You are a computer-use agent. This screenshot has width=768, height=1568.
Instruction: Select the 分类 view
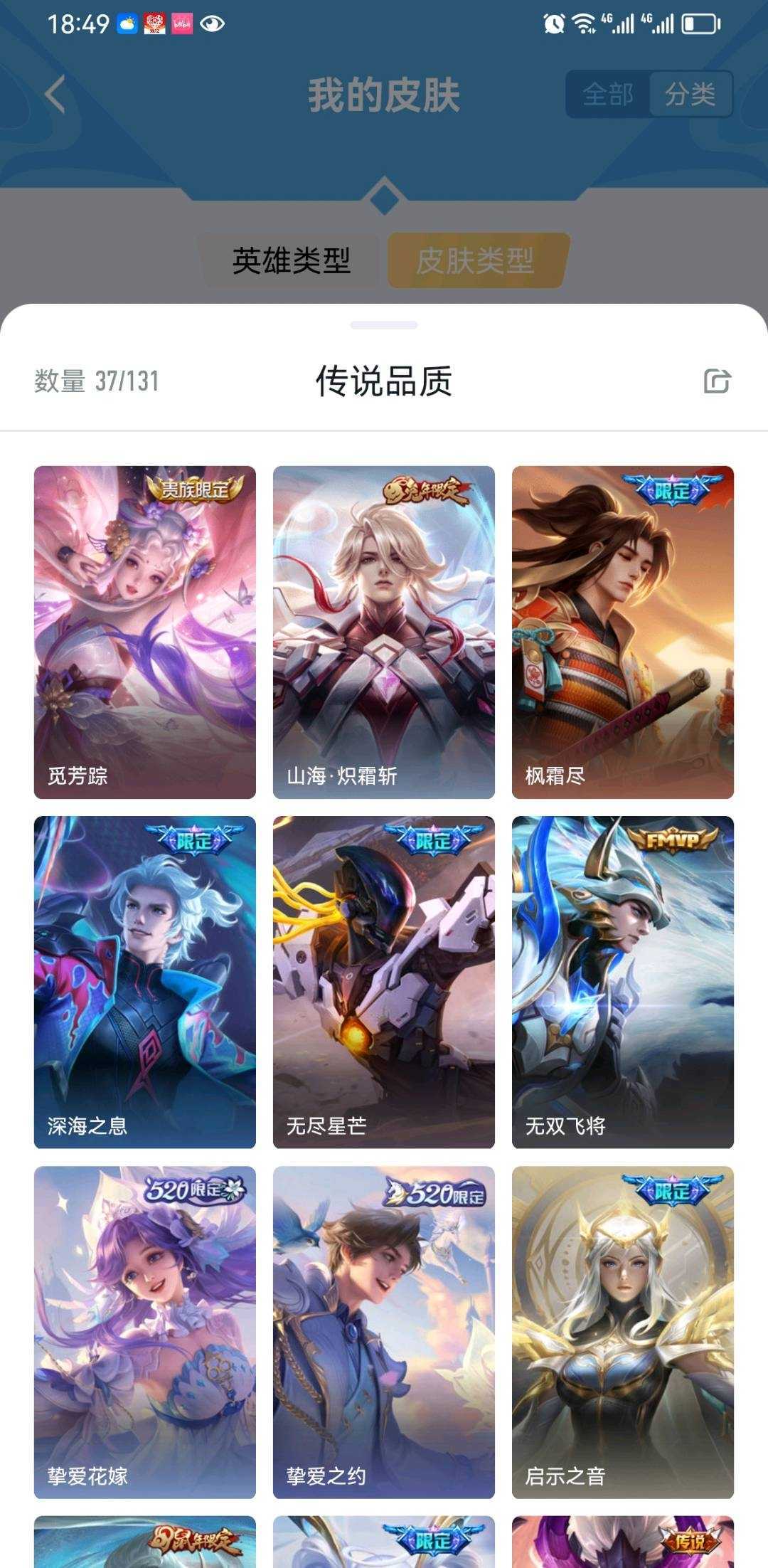point(690,94)
